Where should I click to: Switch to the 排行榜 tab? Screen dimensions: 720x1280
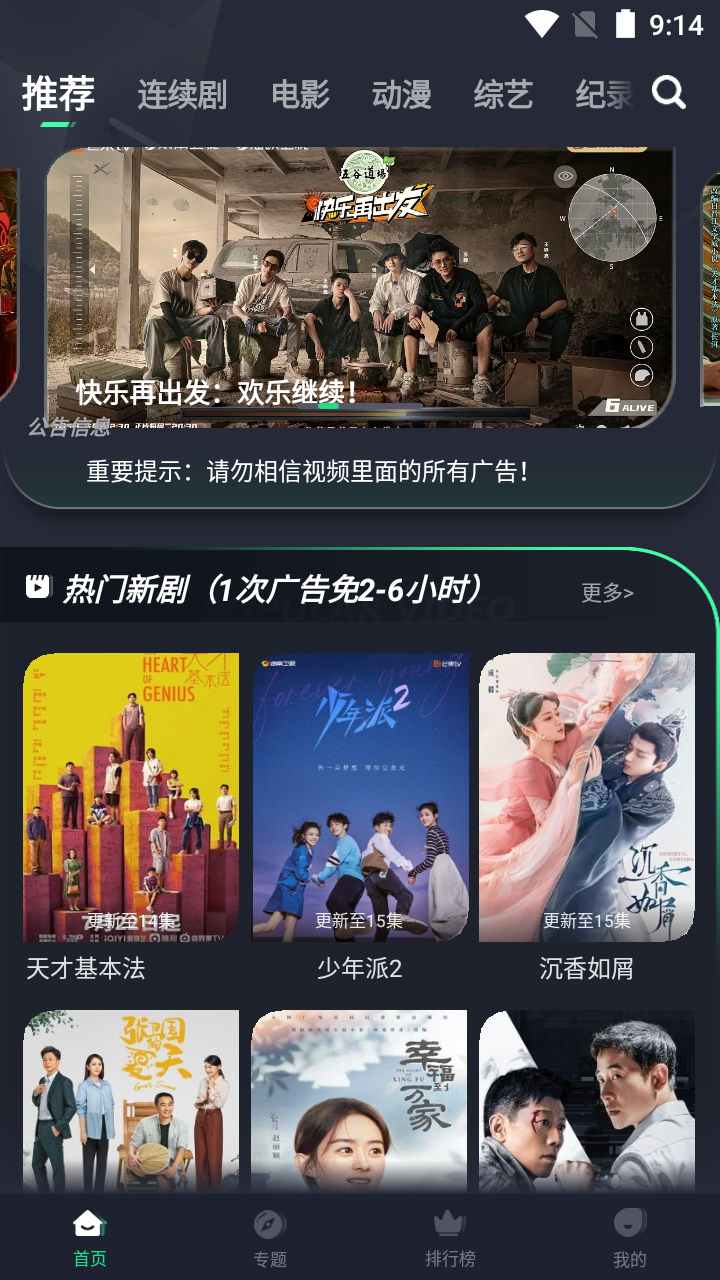point(450,1238)
